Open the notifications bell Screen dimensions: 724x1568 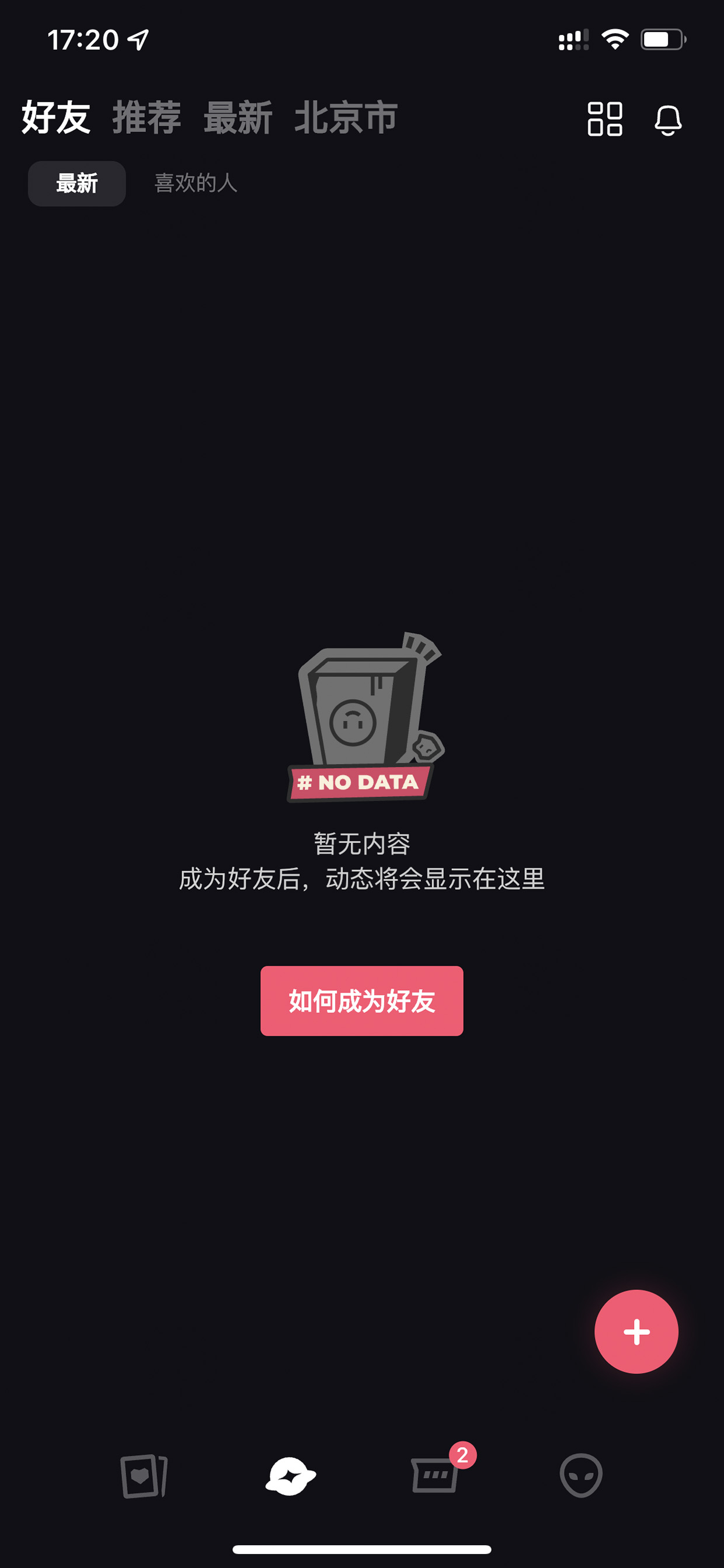[668, 119]
